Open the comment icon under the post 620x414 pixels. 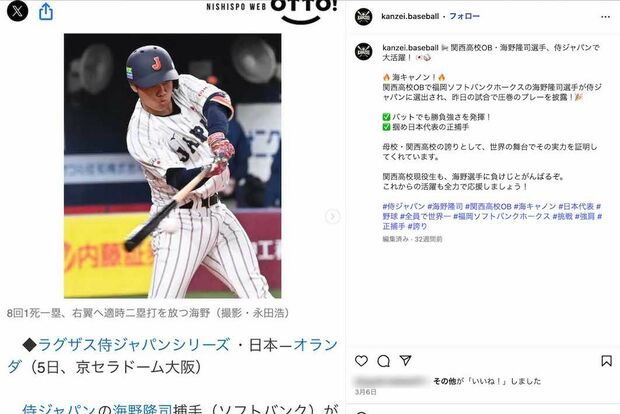coord(384,360)
